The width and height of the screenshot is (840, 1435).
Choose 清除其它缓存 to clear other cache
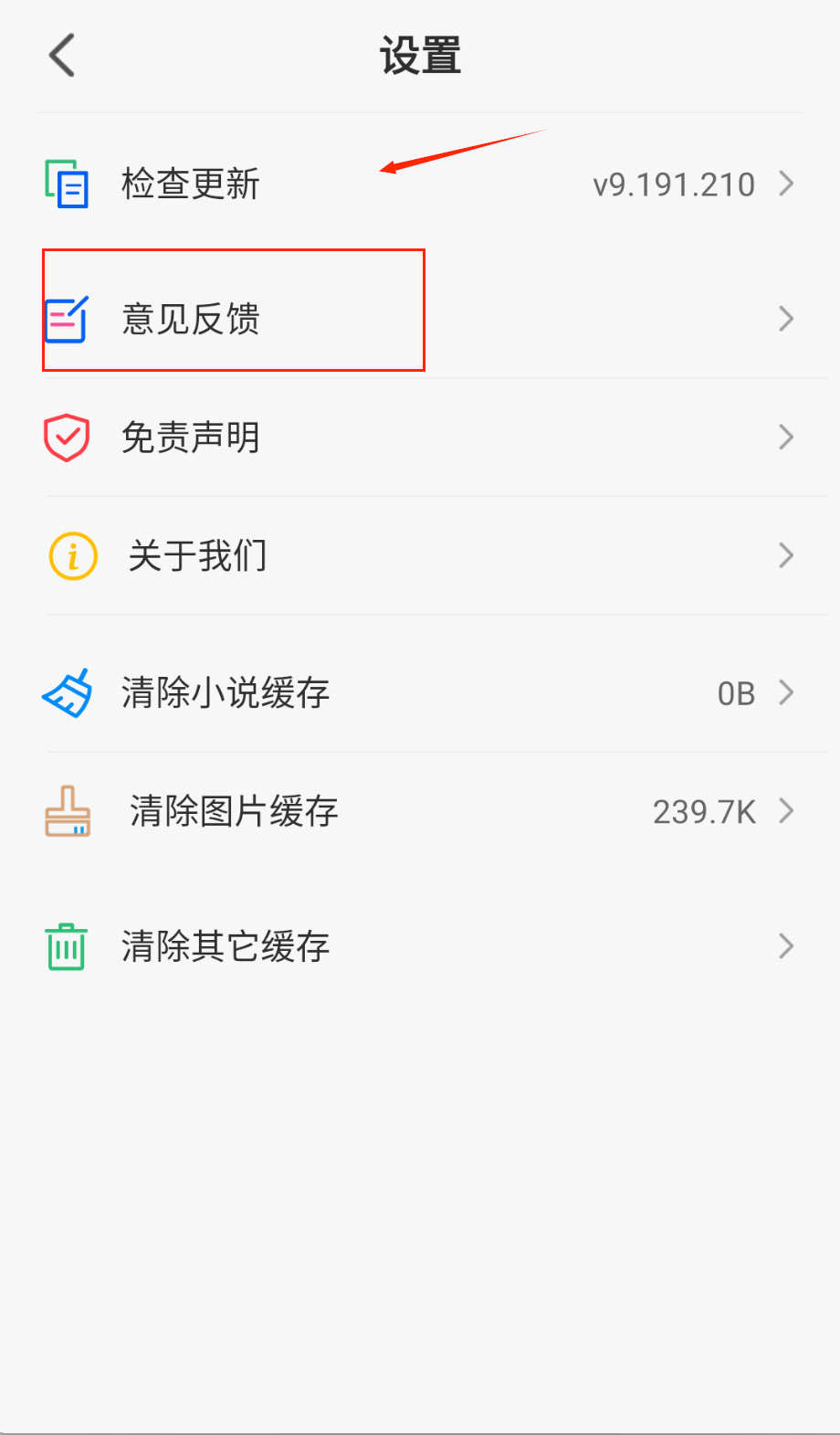pos(226,946)
